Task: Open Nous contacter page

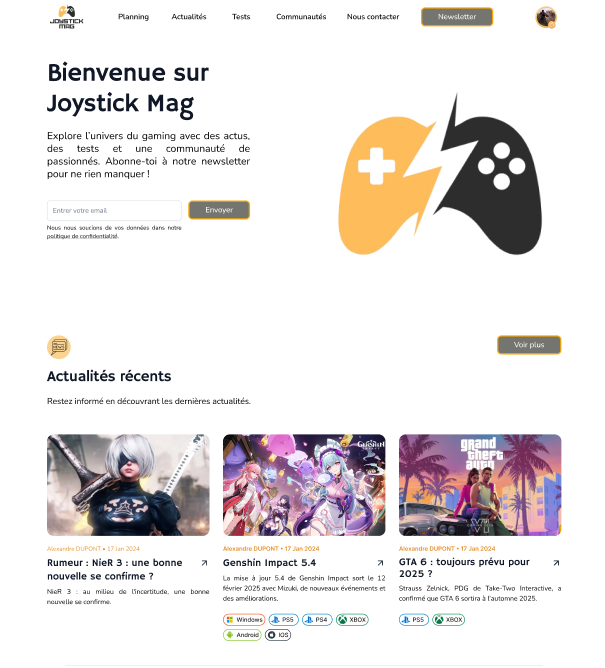Action: (373, 17)
